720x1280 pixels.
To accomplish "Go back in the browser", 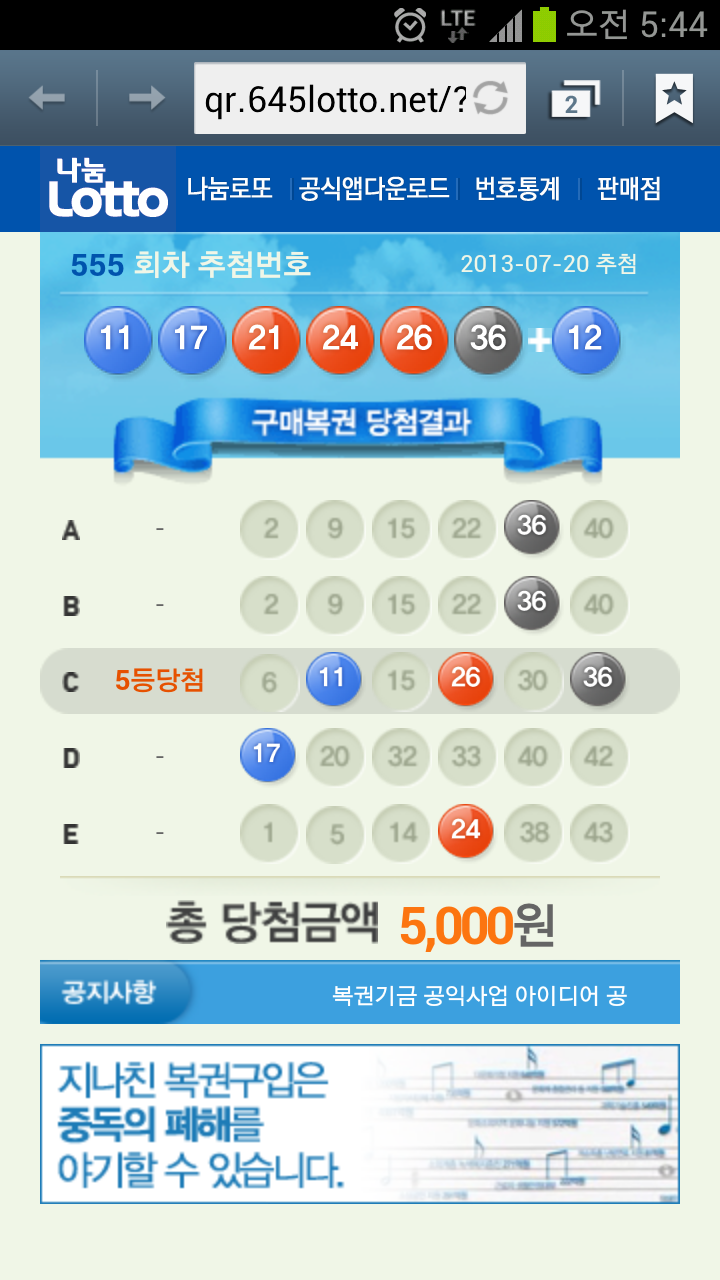I will [x=47, y=98].
